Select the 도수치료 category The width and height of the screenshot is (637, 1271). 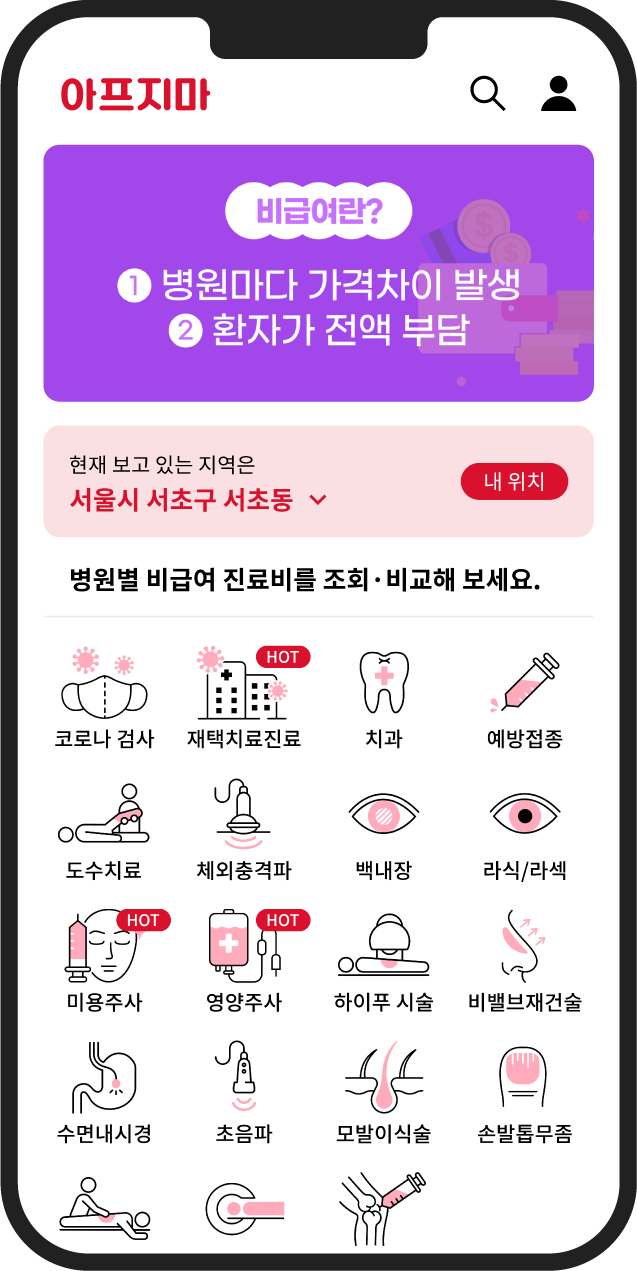104,828
